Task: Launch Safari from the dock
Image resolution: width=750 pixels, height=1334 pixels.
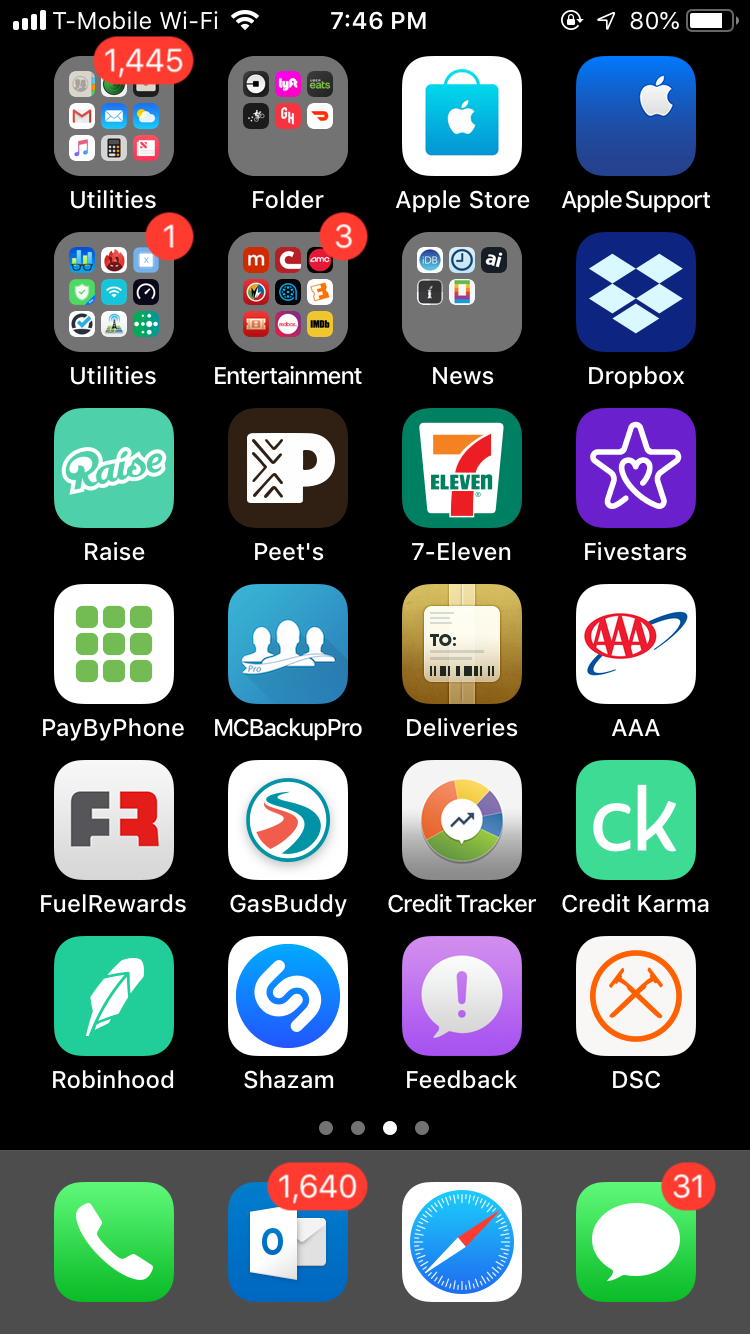Action: [x=462, y=1242]
